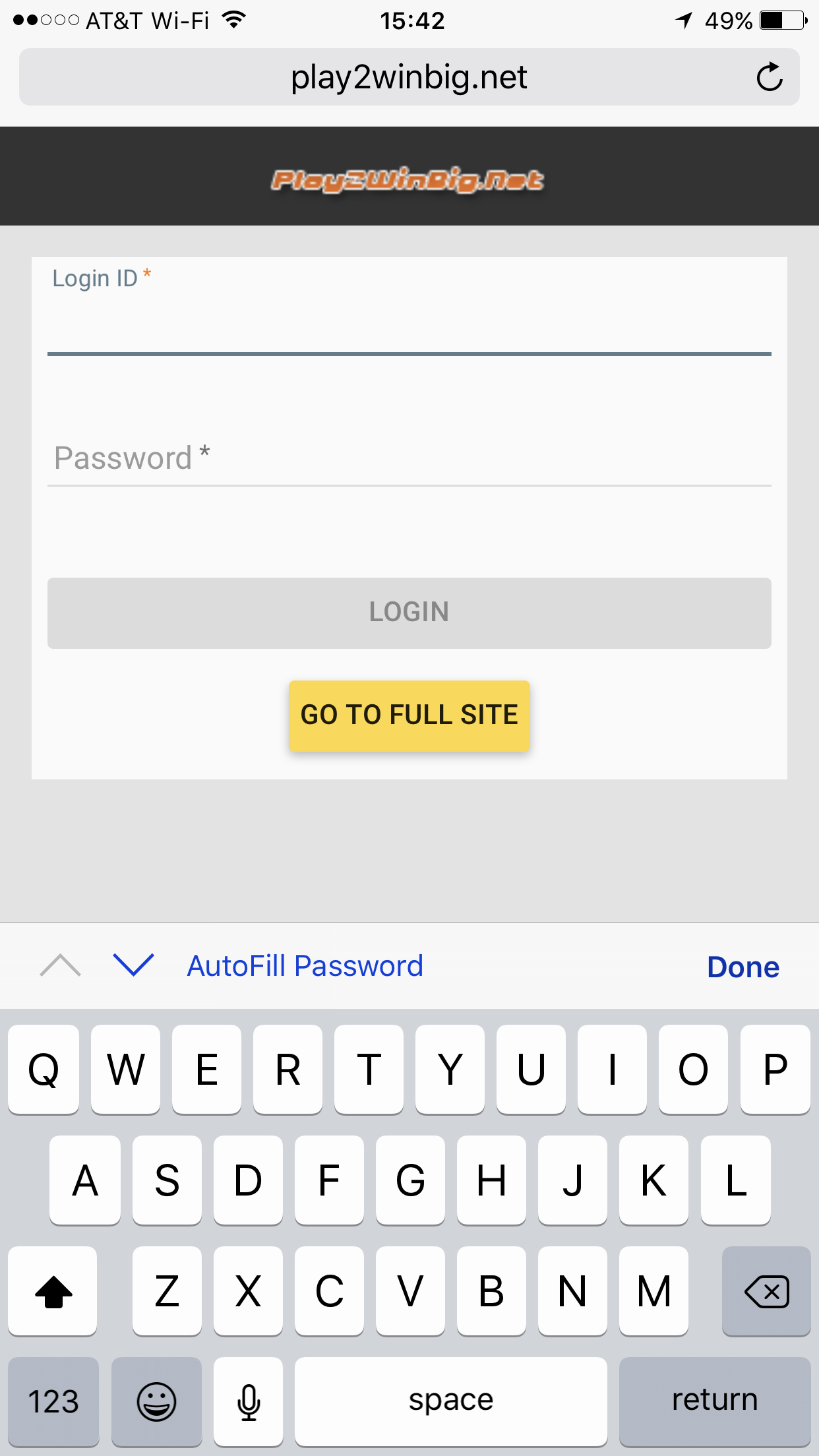
Task: Start dictation with the microphone key
Action: click(249, 1401)
